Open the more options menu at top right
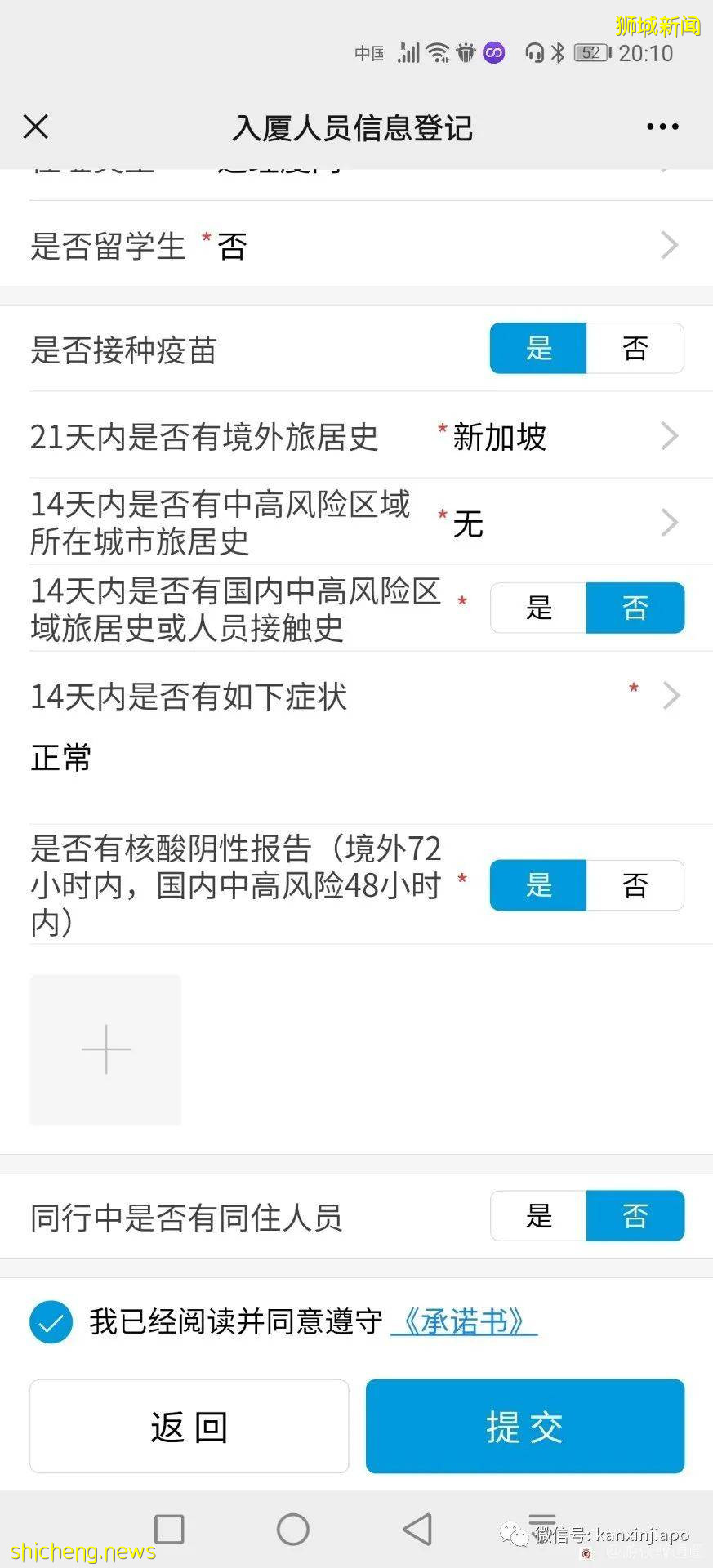Screen dimensions: 713x1568 point(662,127)
